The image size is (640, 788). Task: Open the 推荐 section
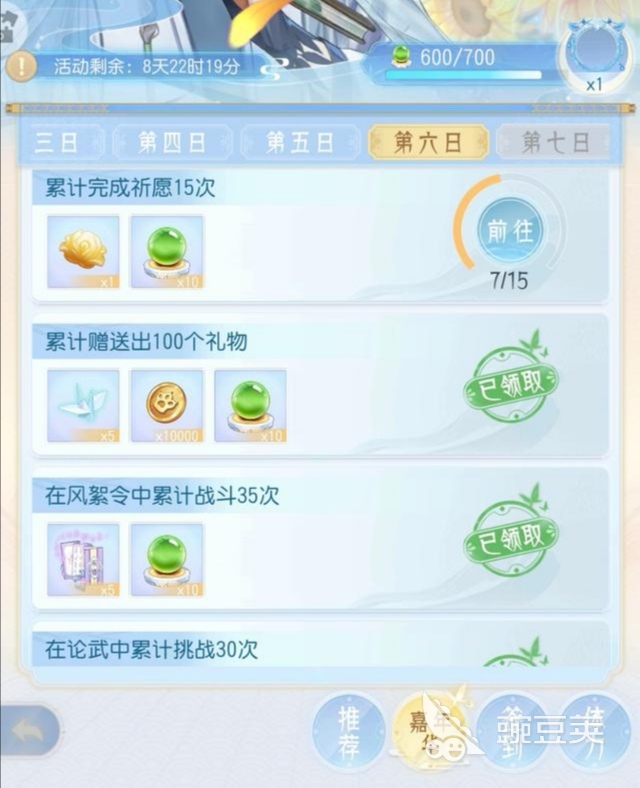349,731
